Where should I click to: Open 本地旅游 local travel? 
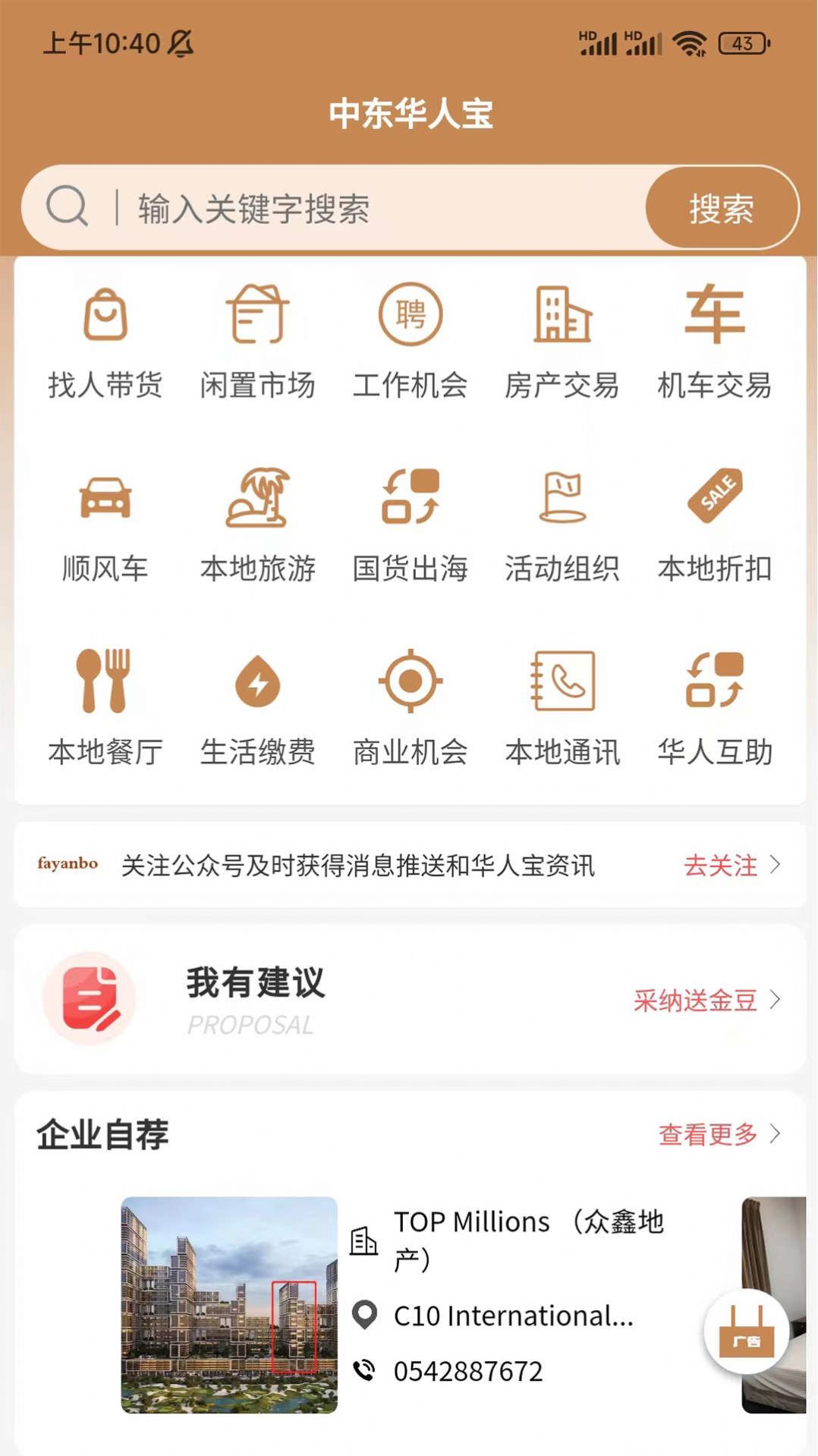tap(257, 525)
